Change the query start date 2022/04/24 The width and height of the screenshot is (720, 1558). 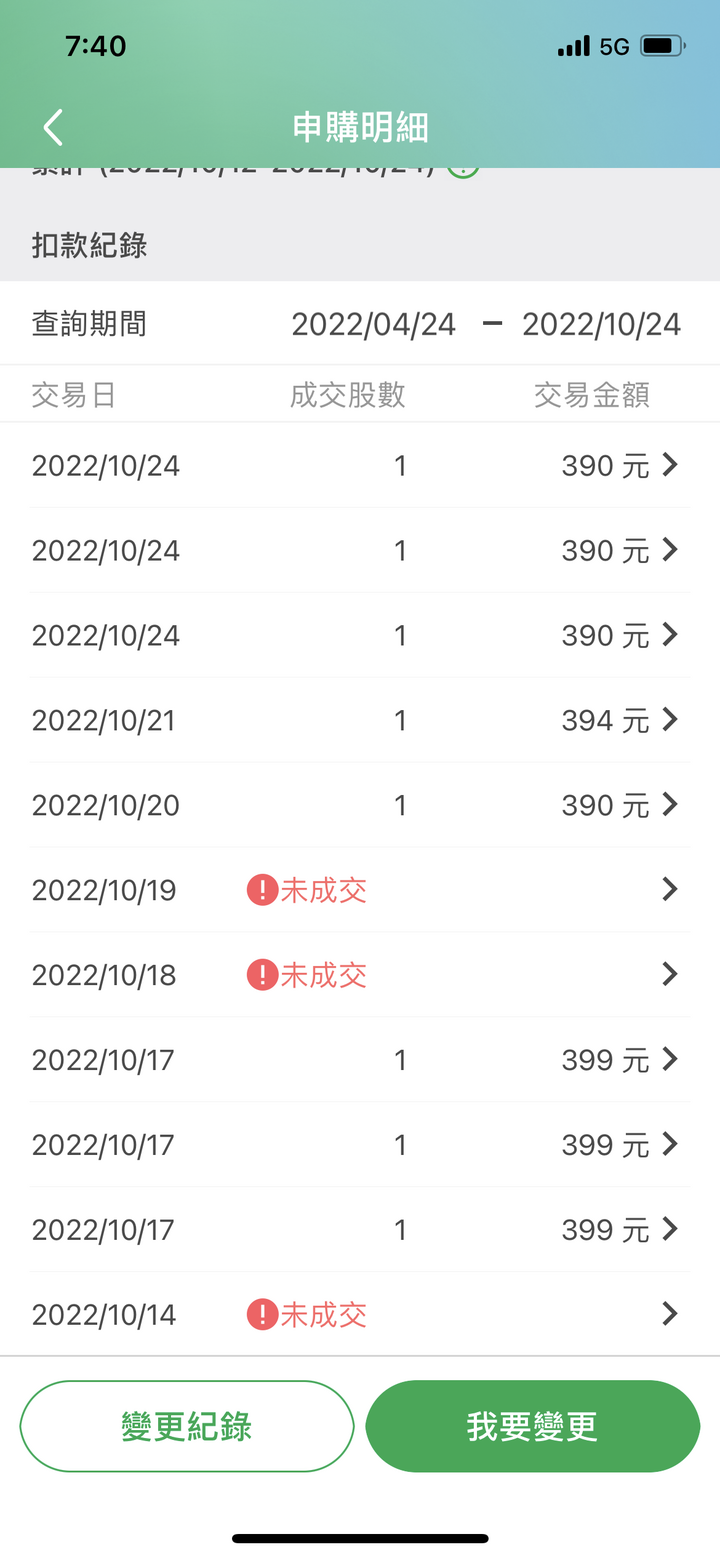(x=373, y=324)
